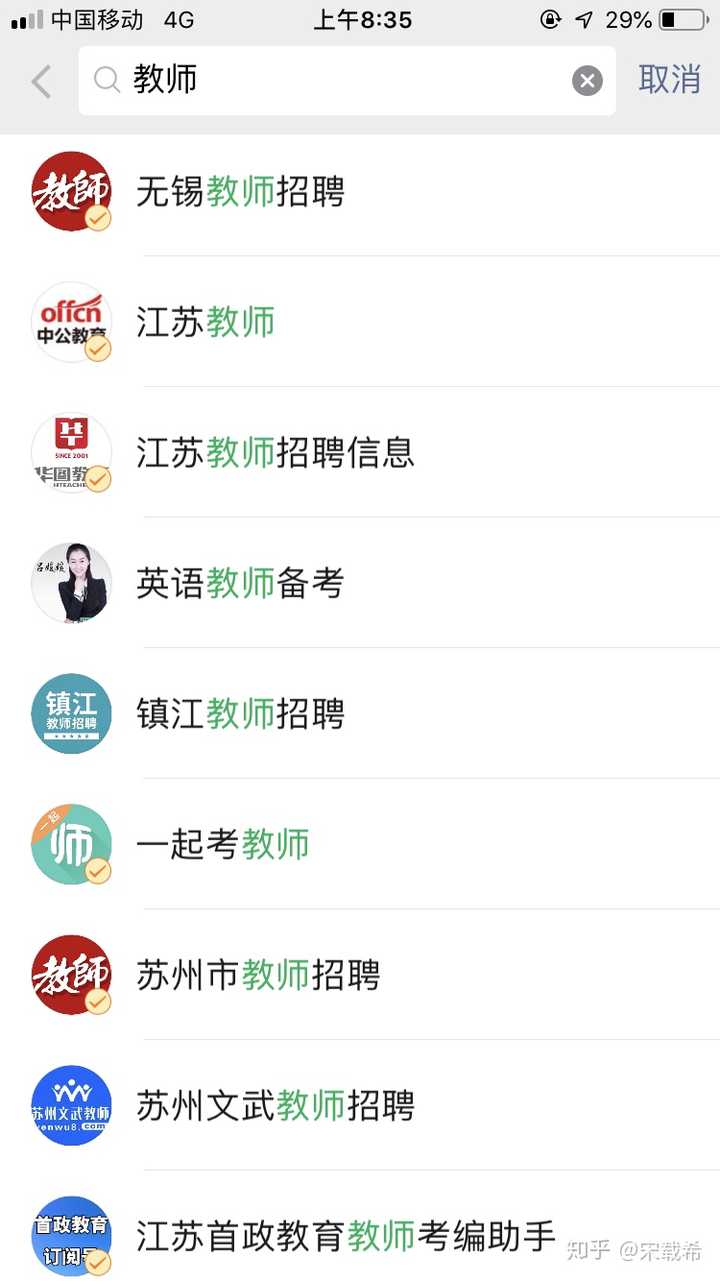Open the 无锡教师招聘 result
This screenshot has width=720, height=1281.
click(360, 191)
